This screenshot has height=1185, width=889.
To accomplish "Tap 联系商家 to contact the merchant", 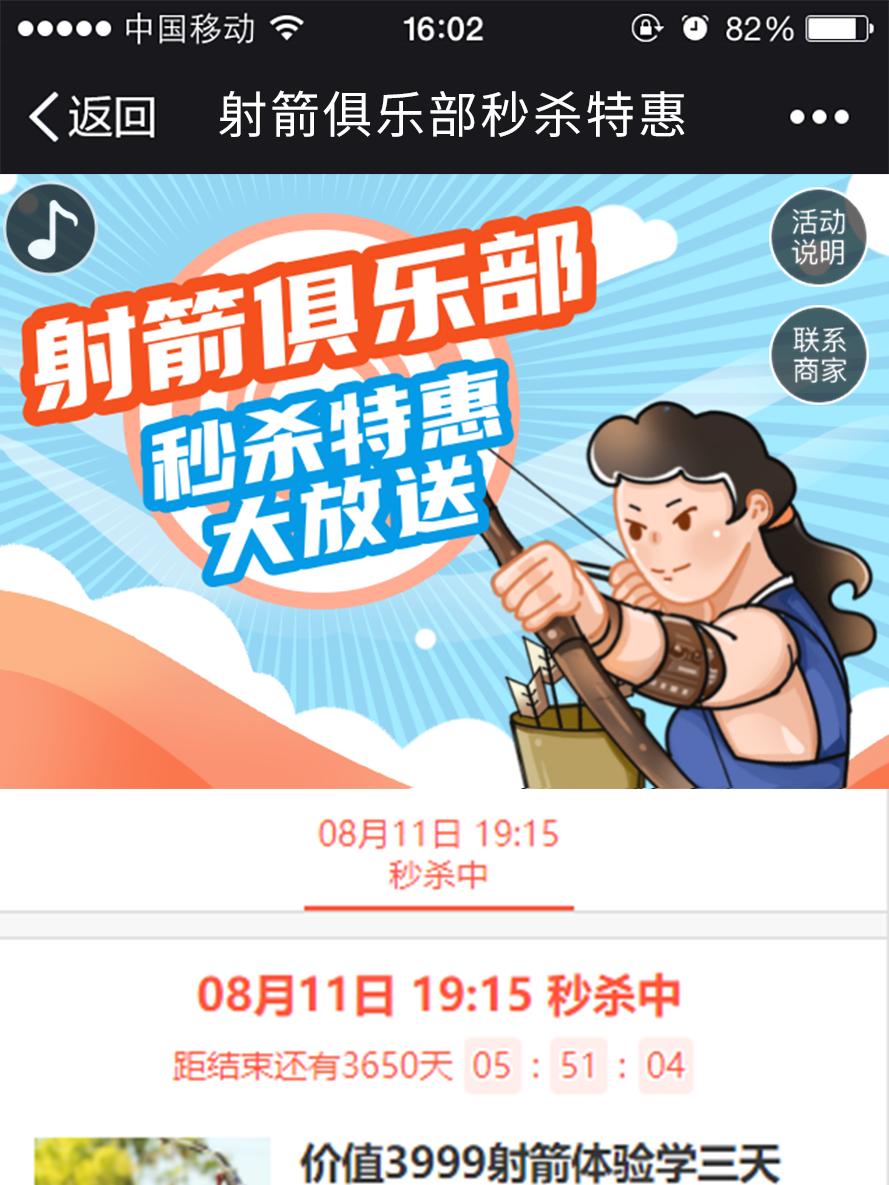I will click(818, 355).
